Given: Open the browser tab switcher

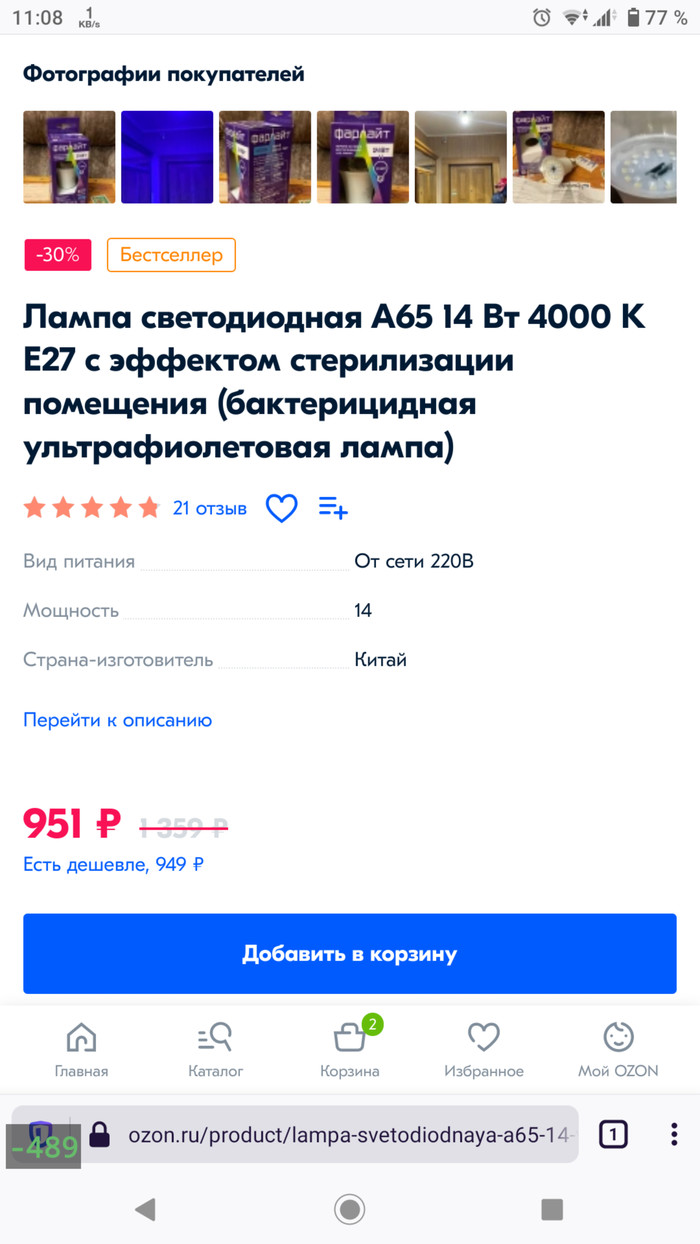Looking at the screenshot, I should pyautogui.click(x=613, y=1135).
